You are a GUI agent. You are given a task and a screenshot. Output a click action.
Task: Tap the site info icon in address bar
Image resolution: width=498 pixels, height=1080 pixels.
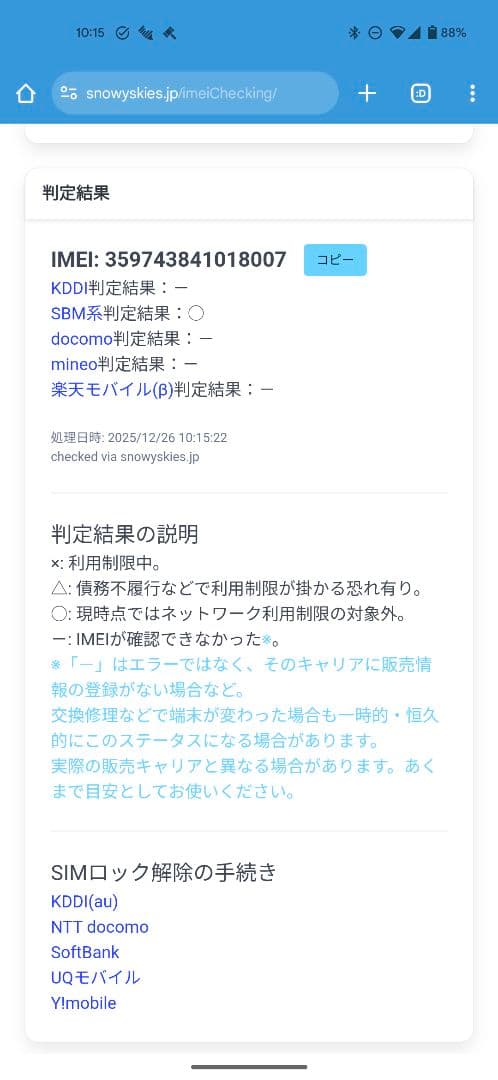68,93
